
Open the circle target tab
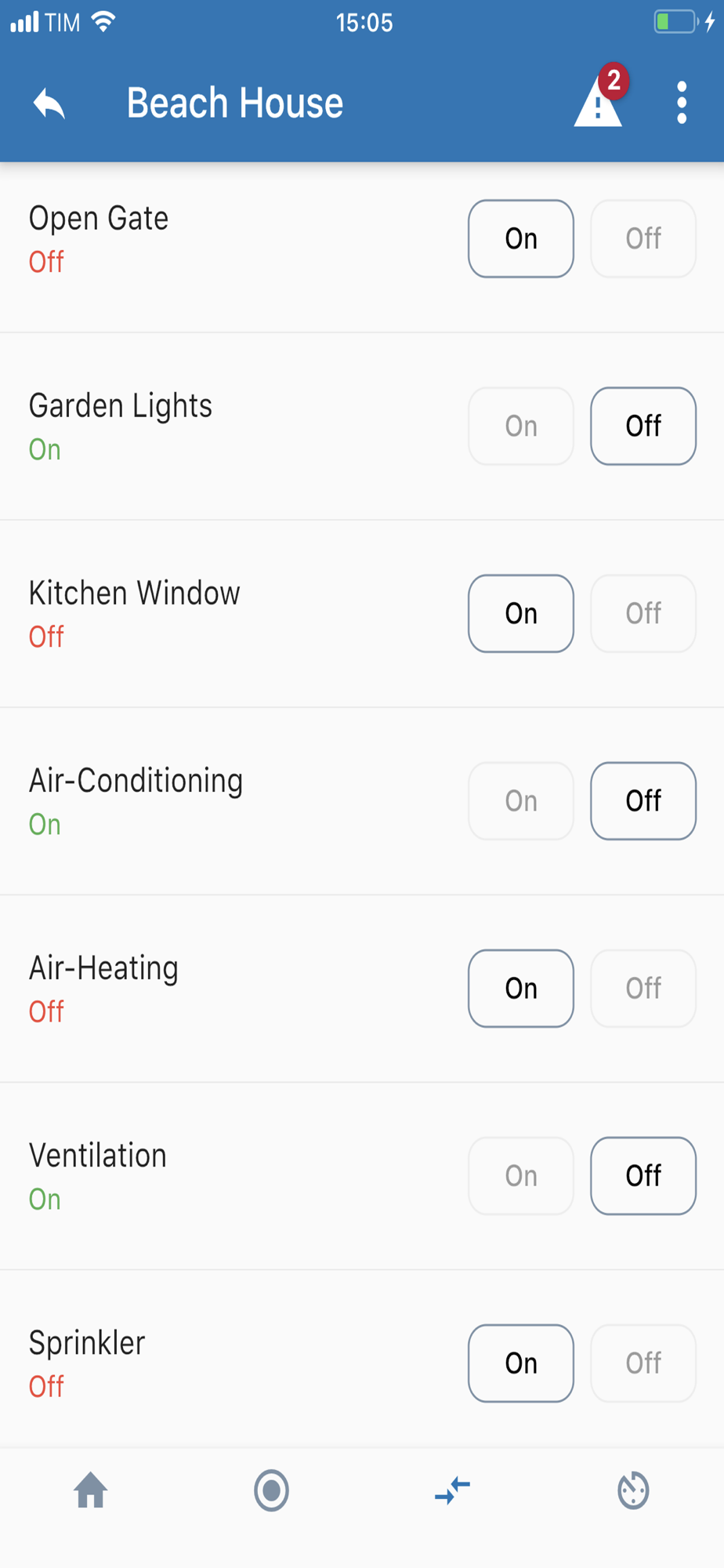(271, 1490)
